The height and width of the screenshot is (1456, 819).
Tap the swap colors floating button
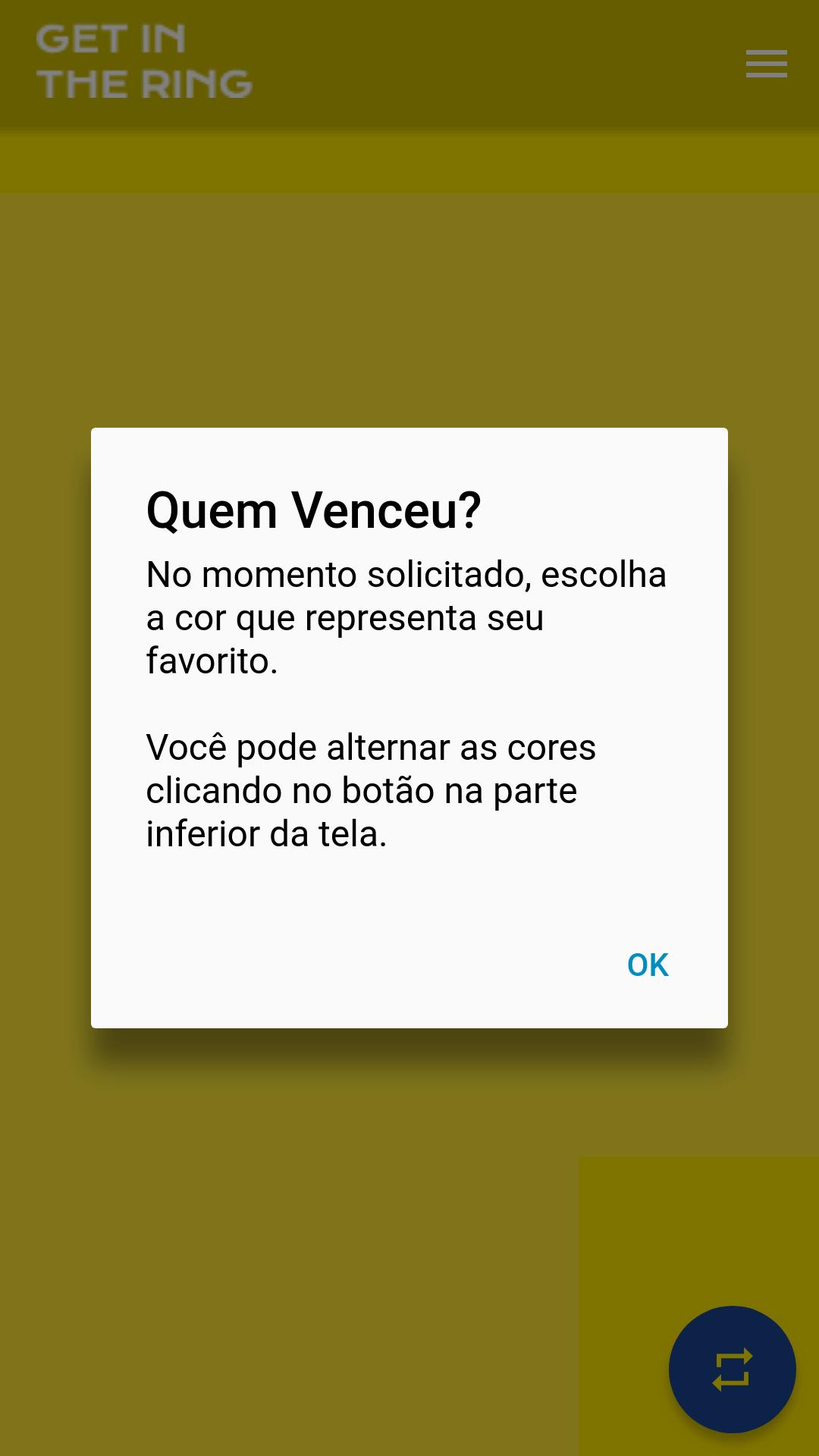[x=732, y=1369]
